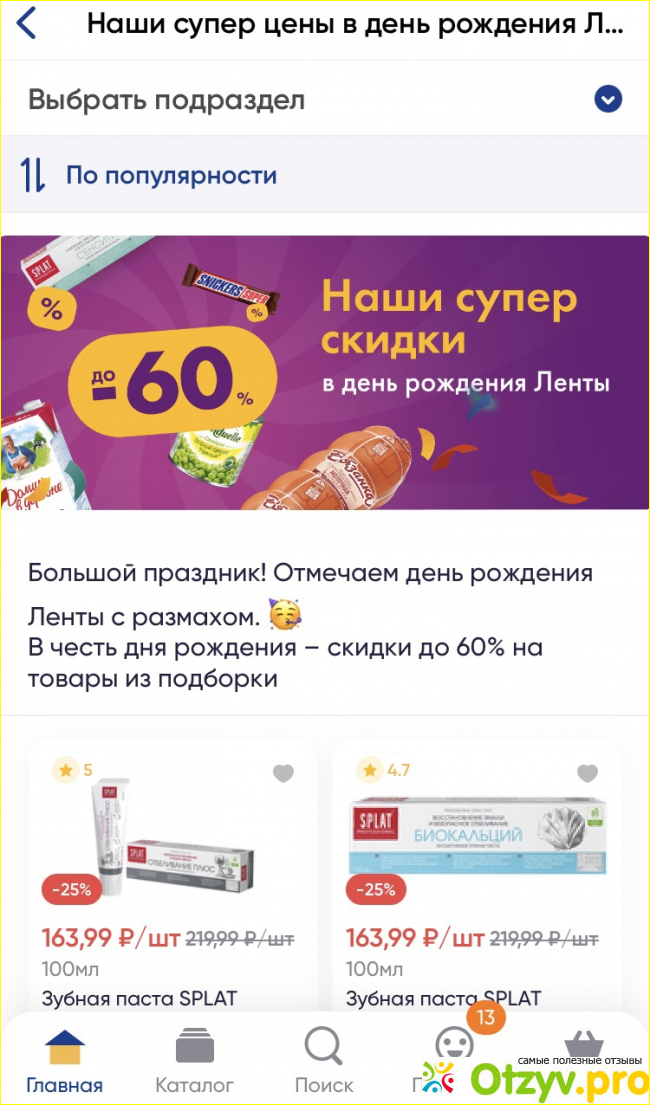Open the По популярности sorting option
The image size is (650, 1105).
pyautogui.click(x=170, y=176)
